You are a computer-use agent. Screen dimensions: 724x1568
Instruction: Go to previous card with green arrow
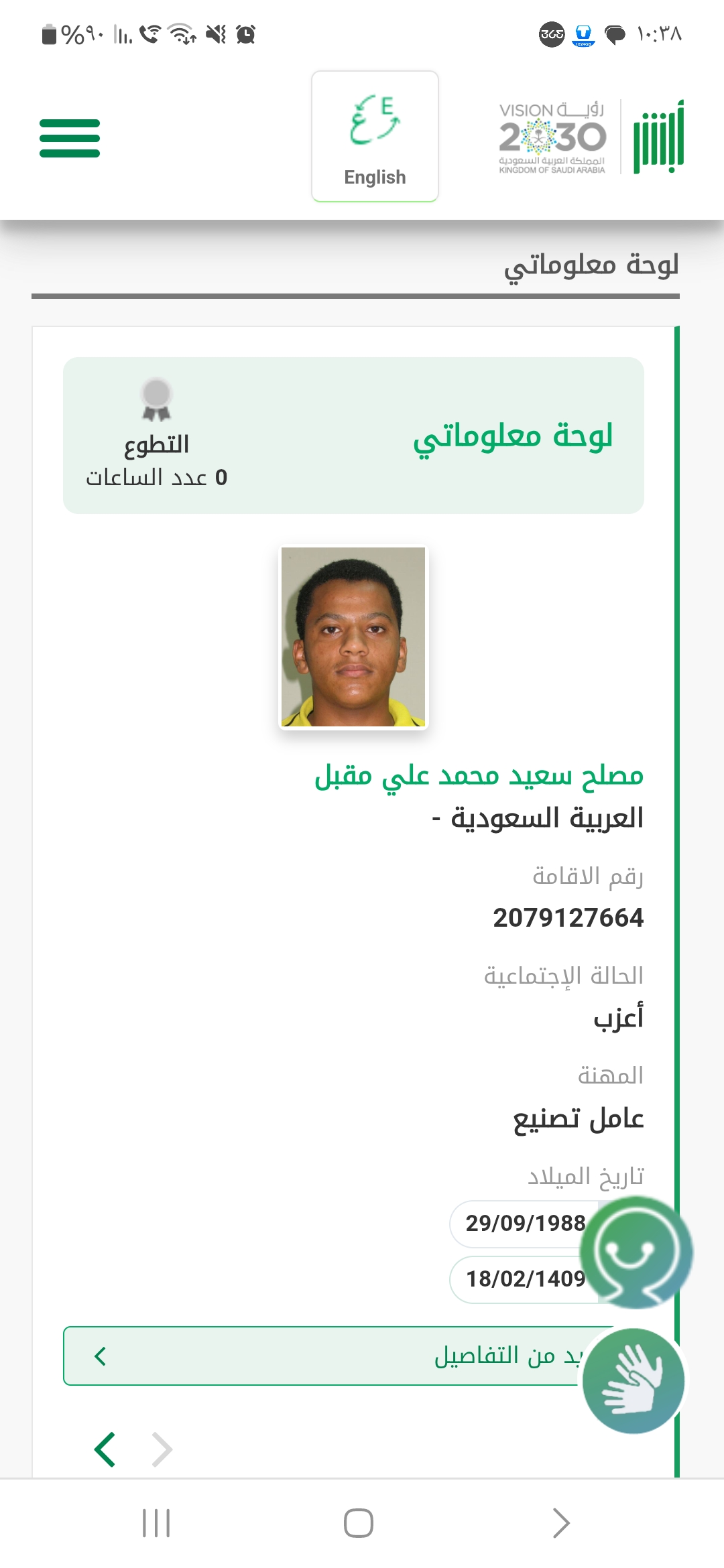click(105, 1449)
